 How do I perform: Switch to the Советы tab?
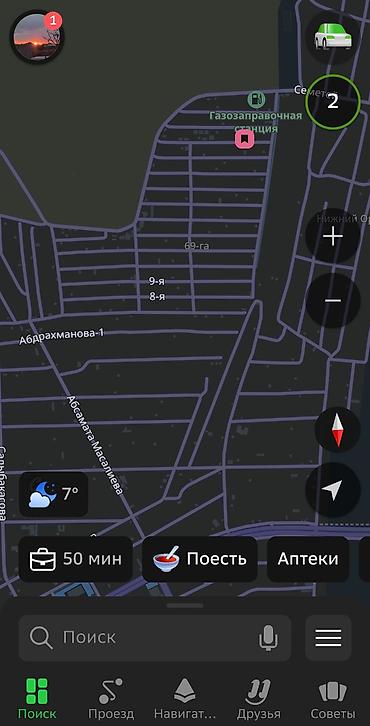(x=333, y=698)
